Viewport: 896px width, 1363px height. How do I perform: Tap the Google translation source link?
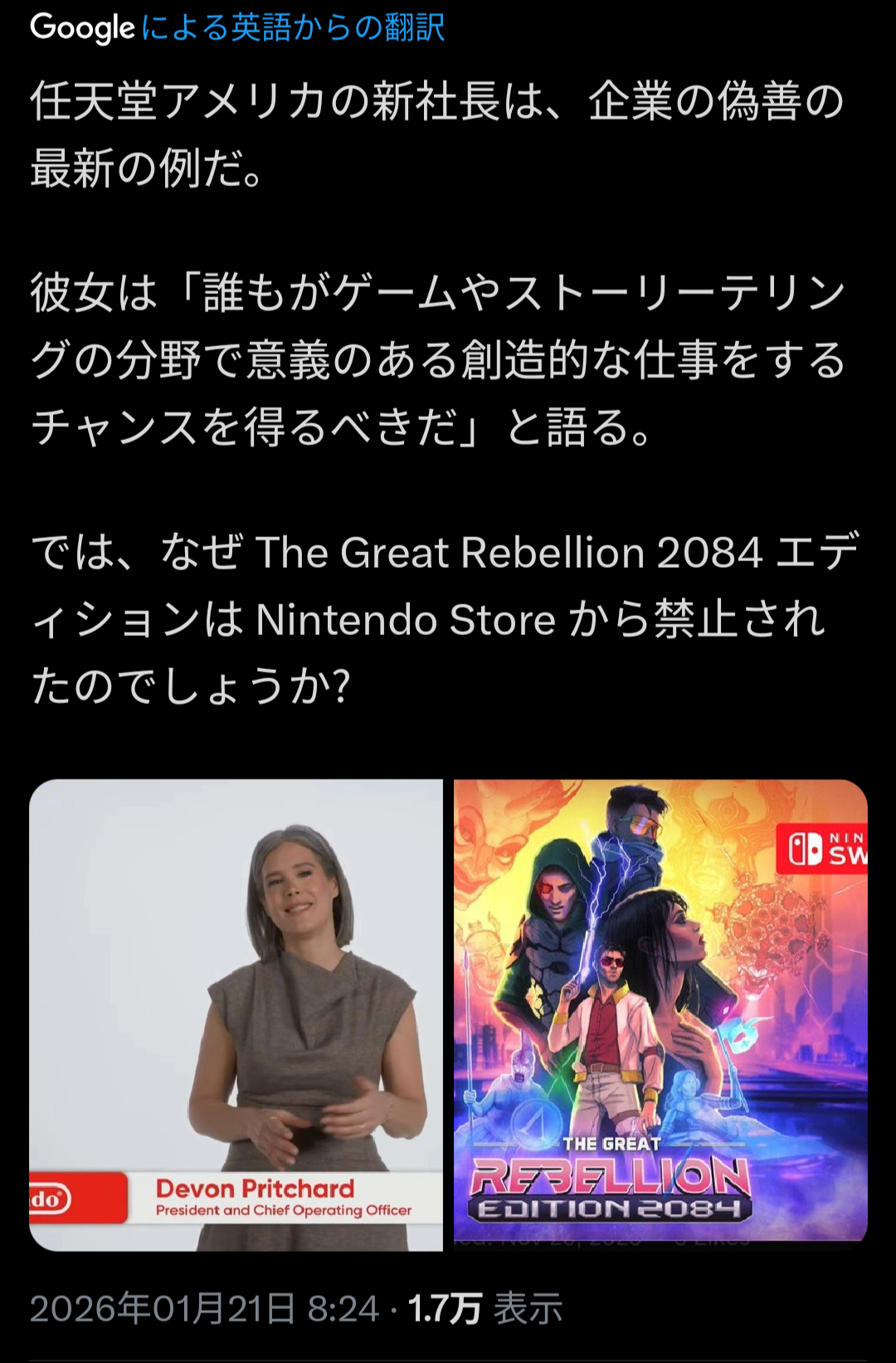click(x=293, y=28)
